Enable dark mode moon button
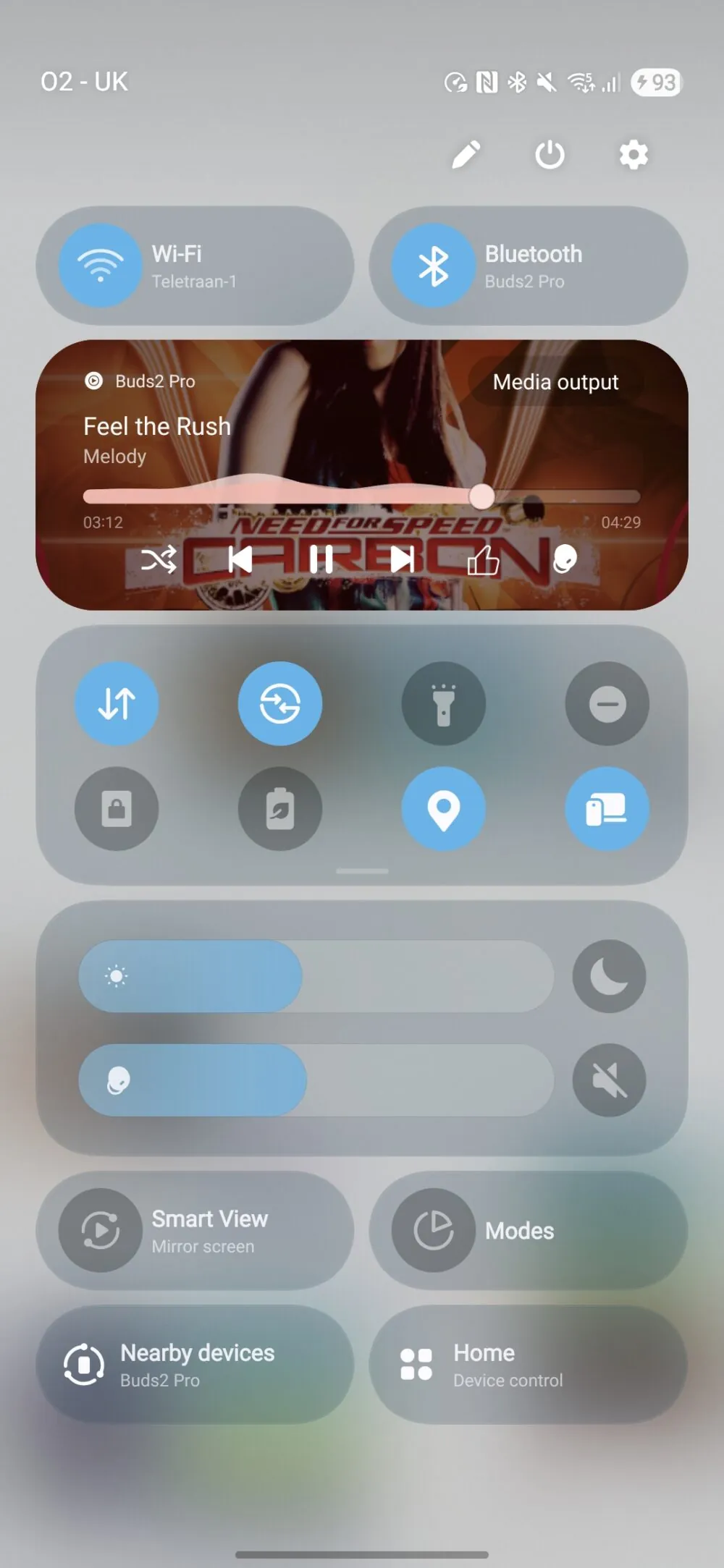The image size is (724, 1568). click(609, 976)
